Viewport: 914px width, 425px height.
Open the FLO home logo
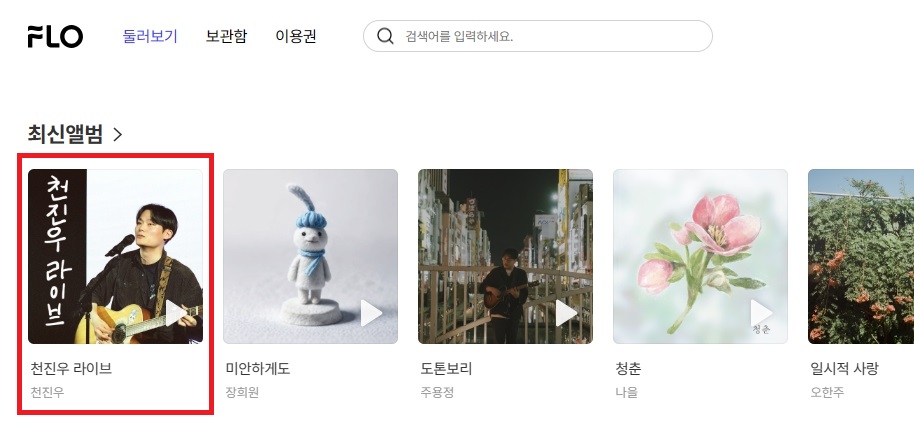click(x=55, y=37)
